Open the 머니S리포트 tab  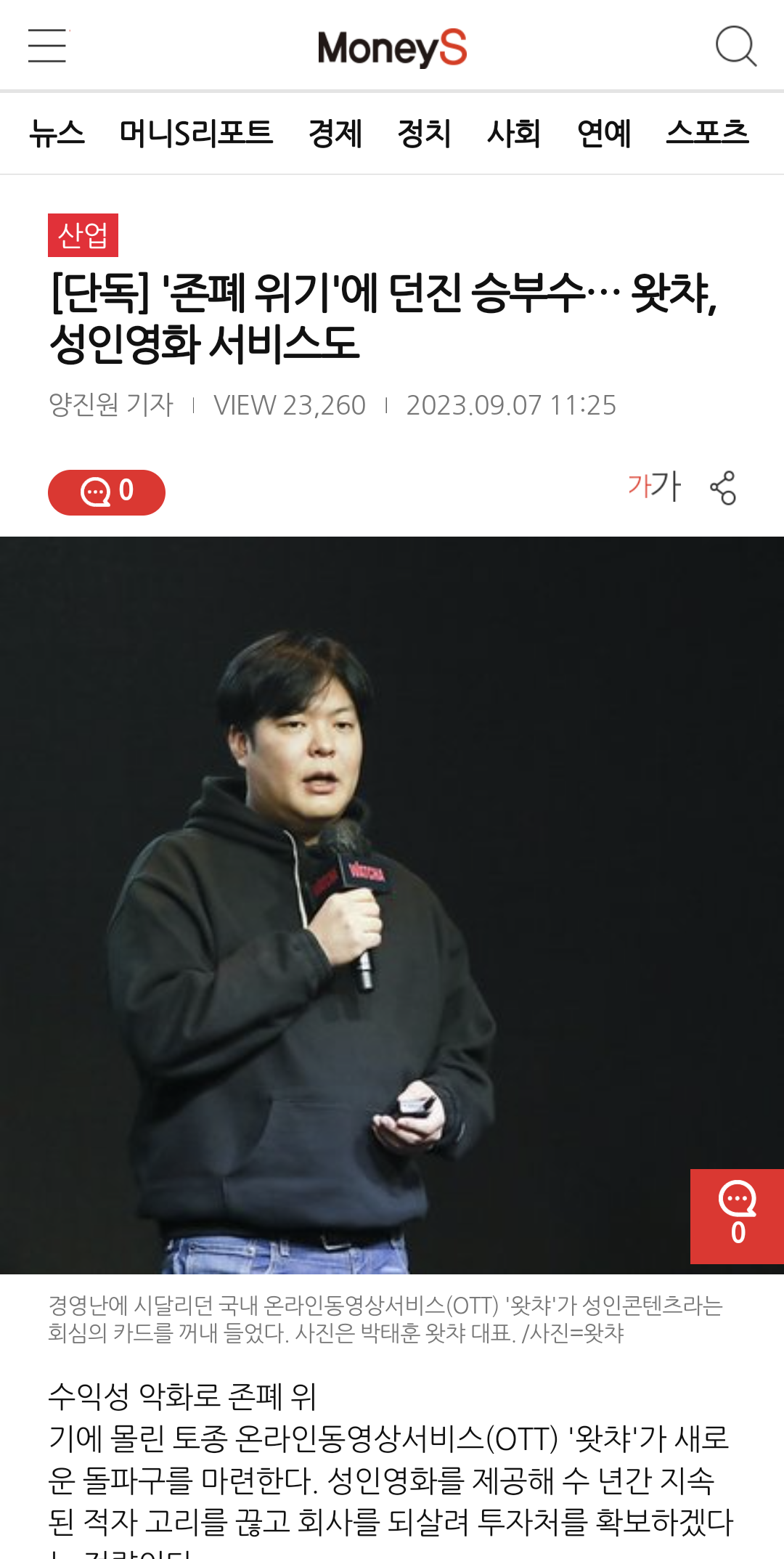click(x=196, y=134)
